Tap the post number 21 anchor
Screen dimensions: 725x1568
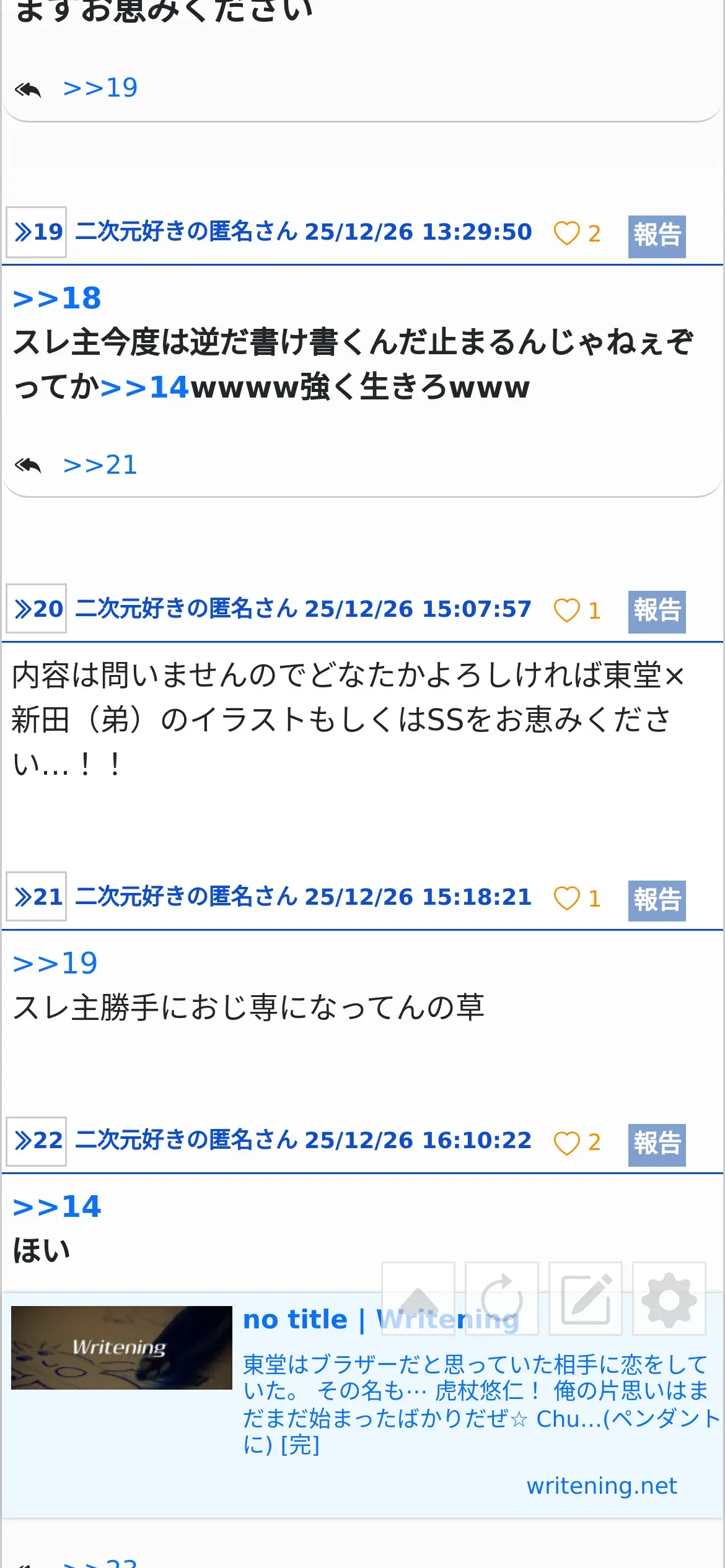coord(37,897)
